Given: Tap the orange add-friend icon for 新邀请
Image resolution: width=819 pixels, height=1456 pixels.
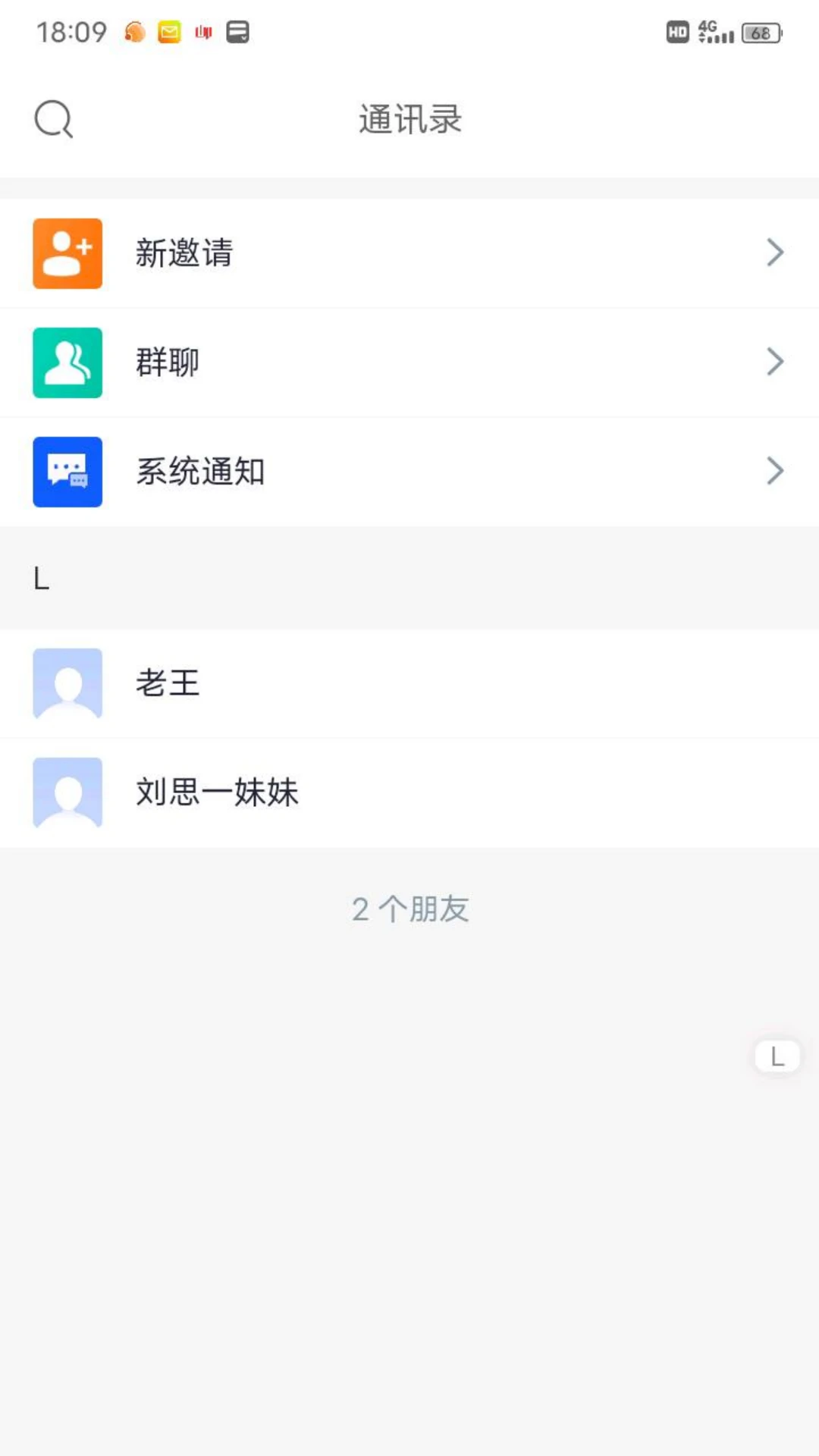Looking at the screenshot, I should click(x=67, y=253).
